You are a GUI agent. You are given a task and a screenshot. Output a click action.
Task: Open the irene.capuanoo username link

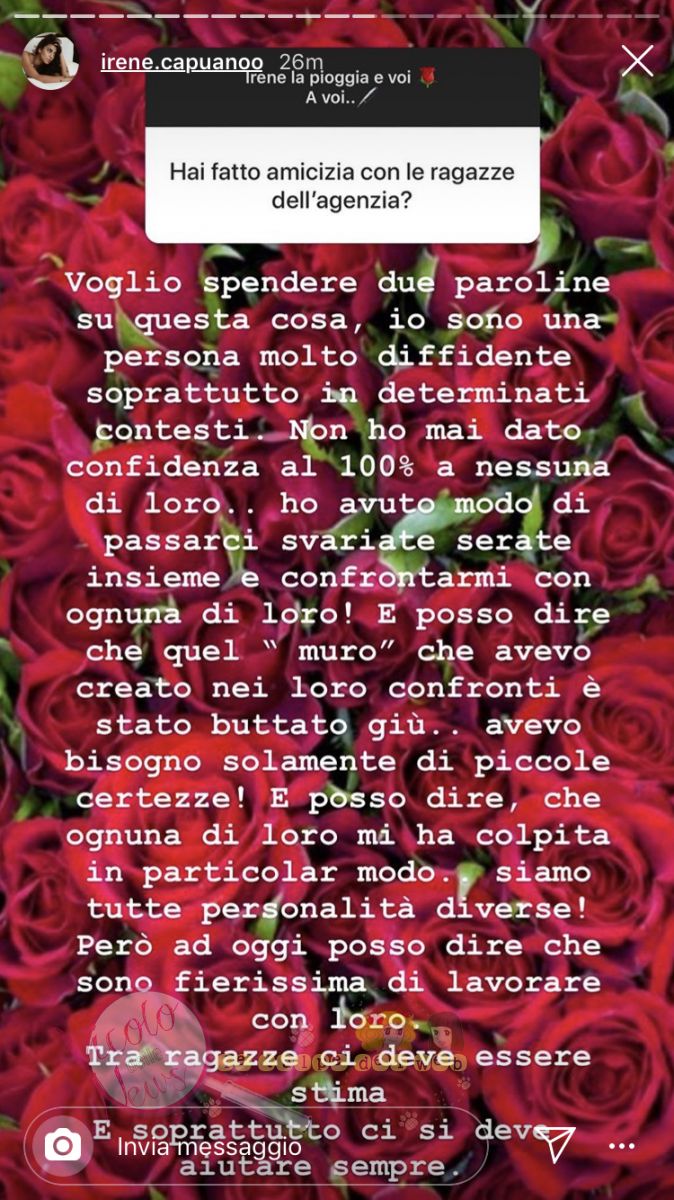pyautogui.click(x=182, y=63)
